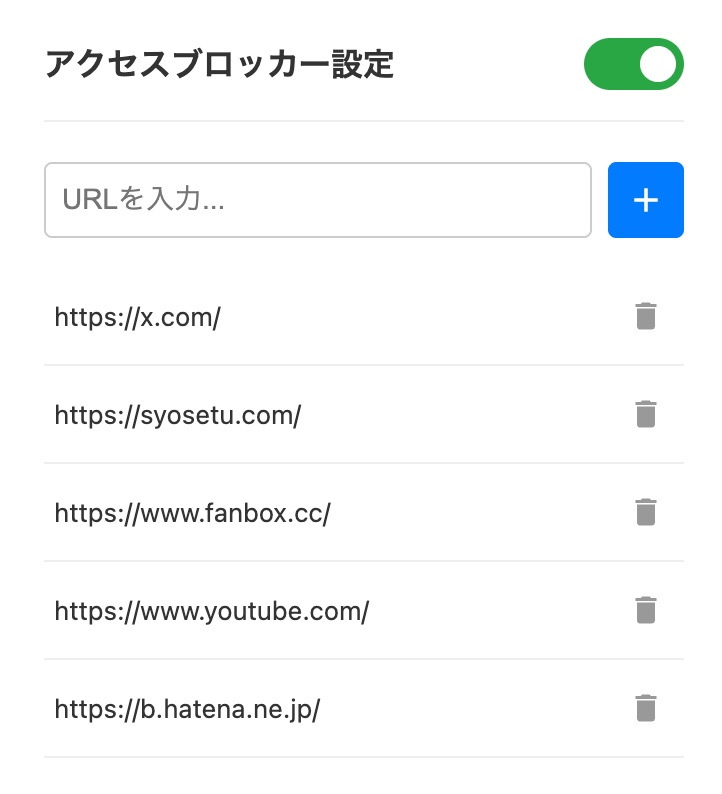Remove https://syosetu.com/ with the trash icon

coord(645,414)
